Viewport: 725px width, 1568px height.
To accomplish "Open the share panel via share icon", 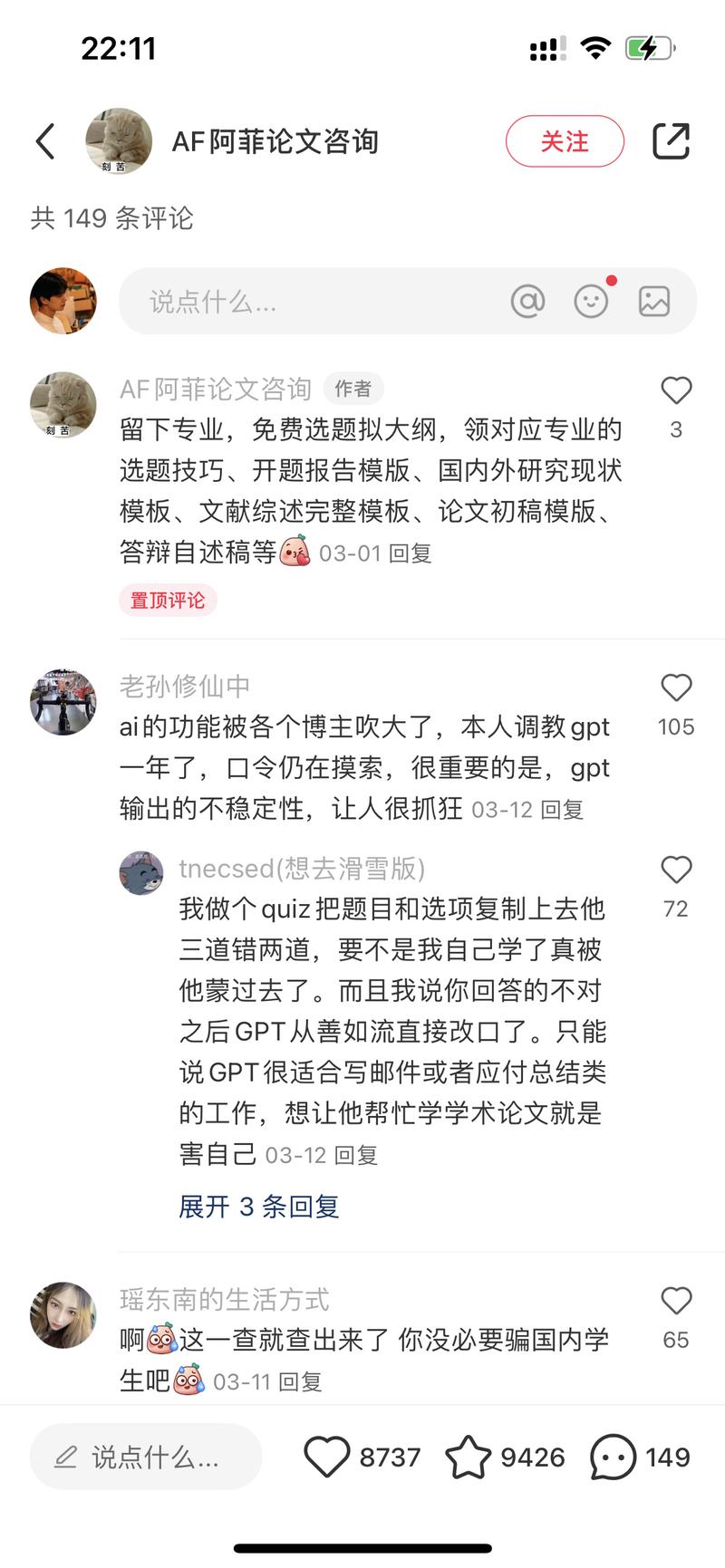I will pos(671,141).
